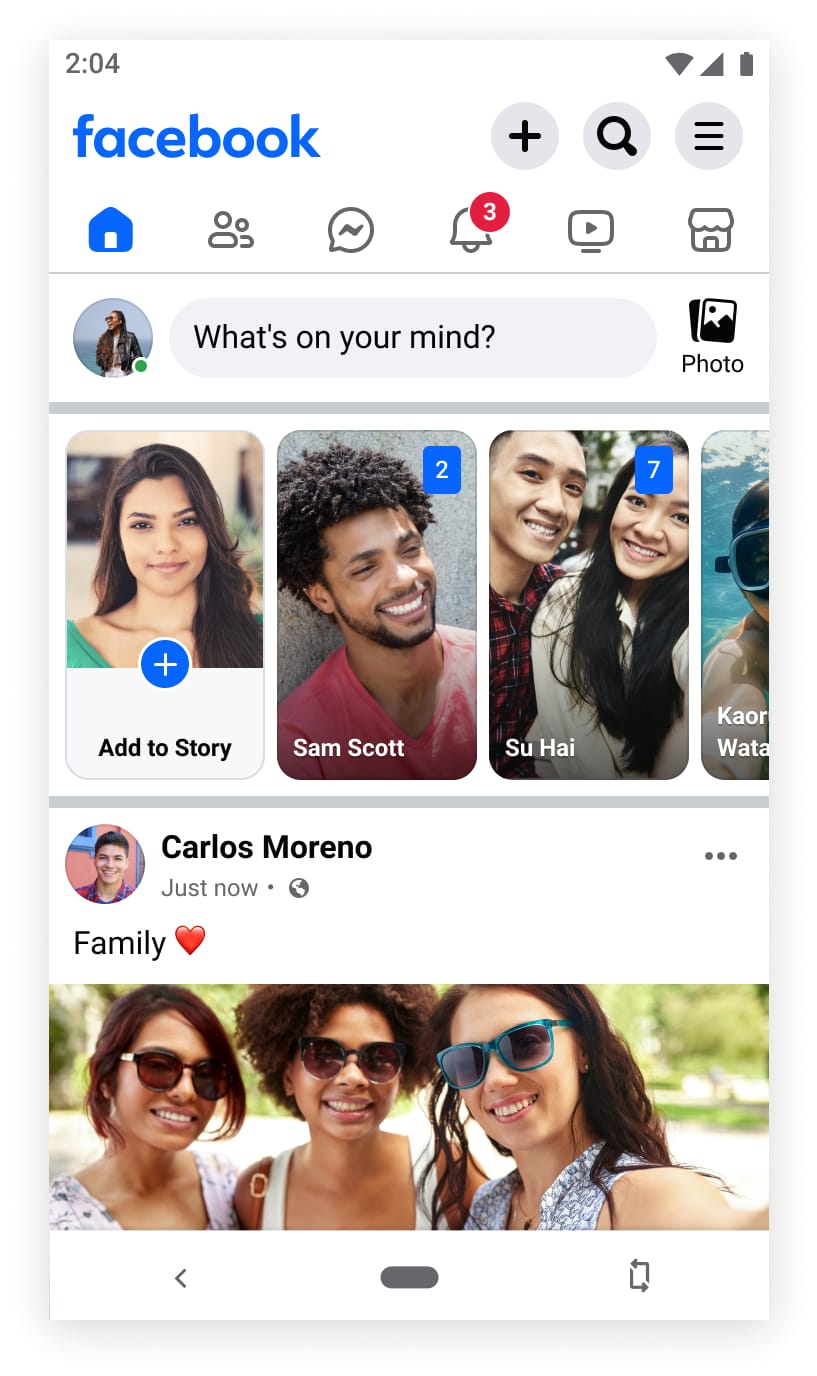Open the photo in Carlos Moreno's post
The width and height of the screenshot is (817, 1376).
point(409,1106)
